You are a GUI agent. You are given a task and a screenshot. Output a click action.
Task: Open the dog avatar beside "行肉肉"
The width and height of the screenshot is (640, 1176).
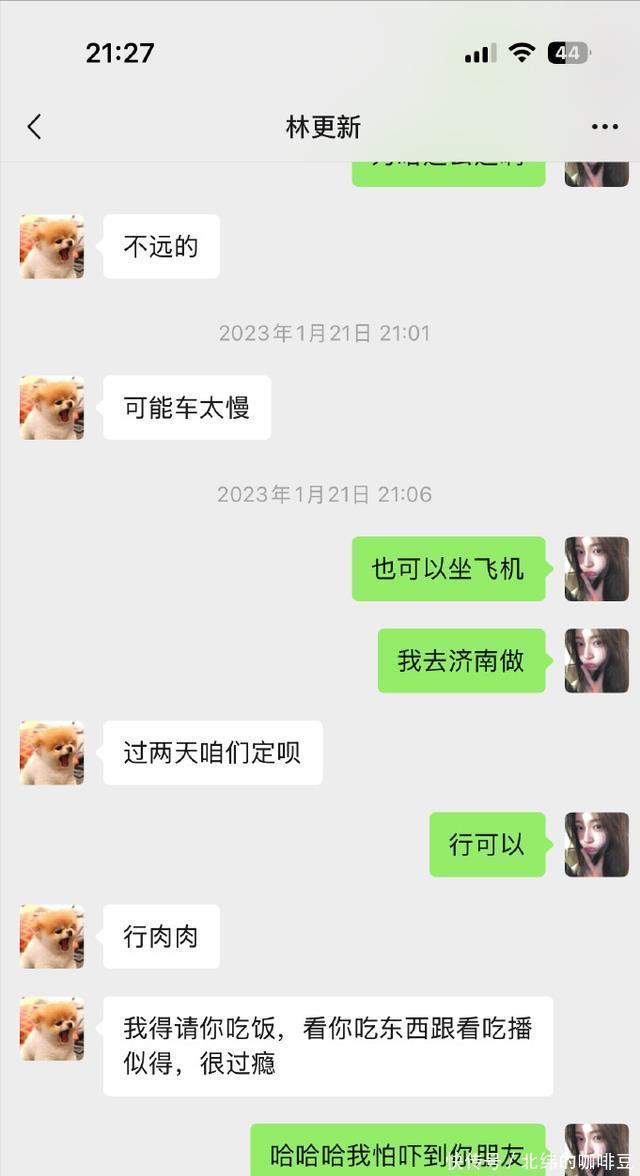pyautogui.click(x=52, y=937)
